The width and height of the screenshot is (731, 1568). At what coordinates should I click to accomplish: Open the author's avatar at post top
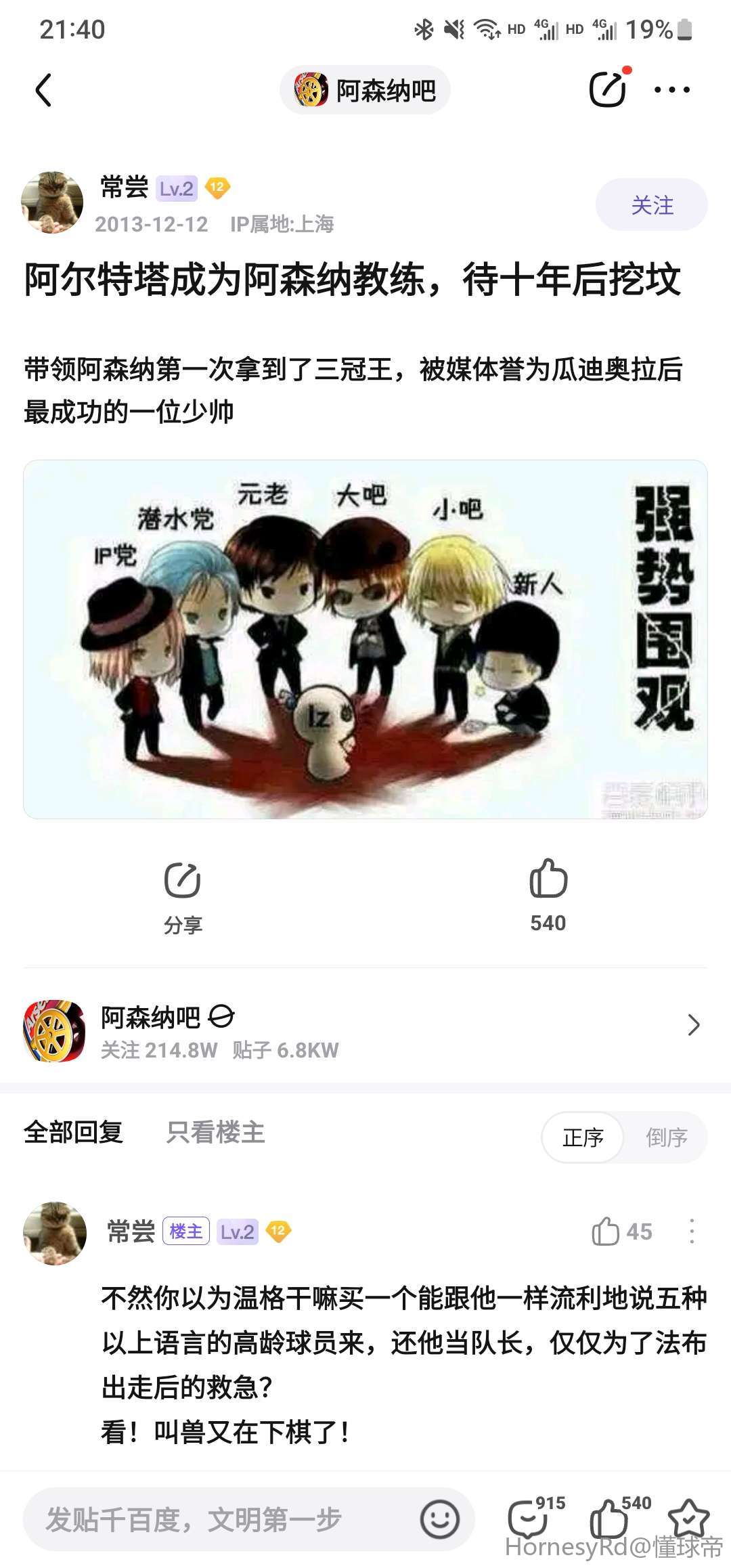(52, 202)
